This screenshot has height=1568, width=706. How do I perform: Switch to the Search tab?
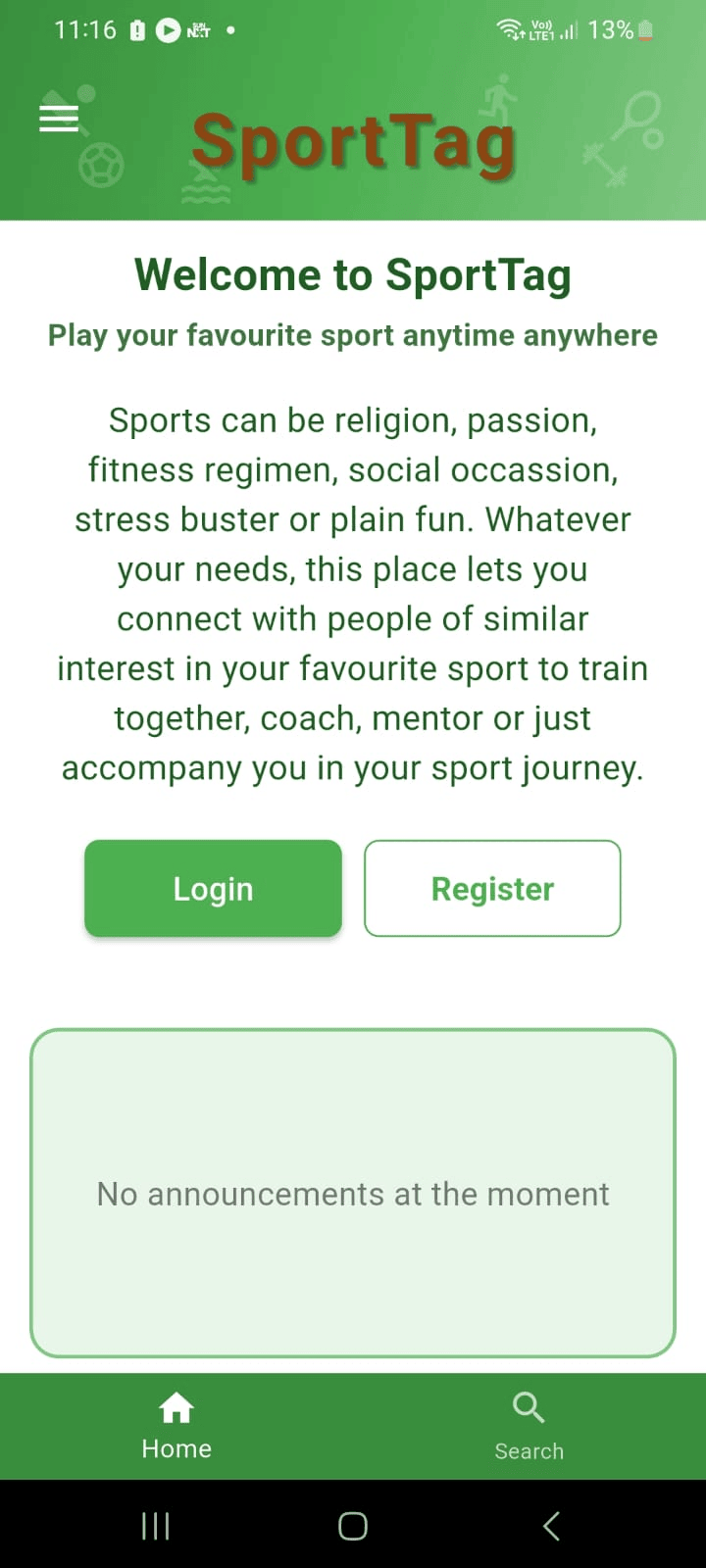(x=529, y=1426)
